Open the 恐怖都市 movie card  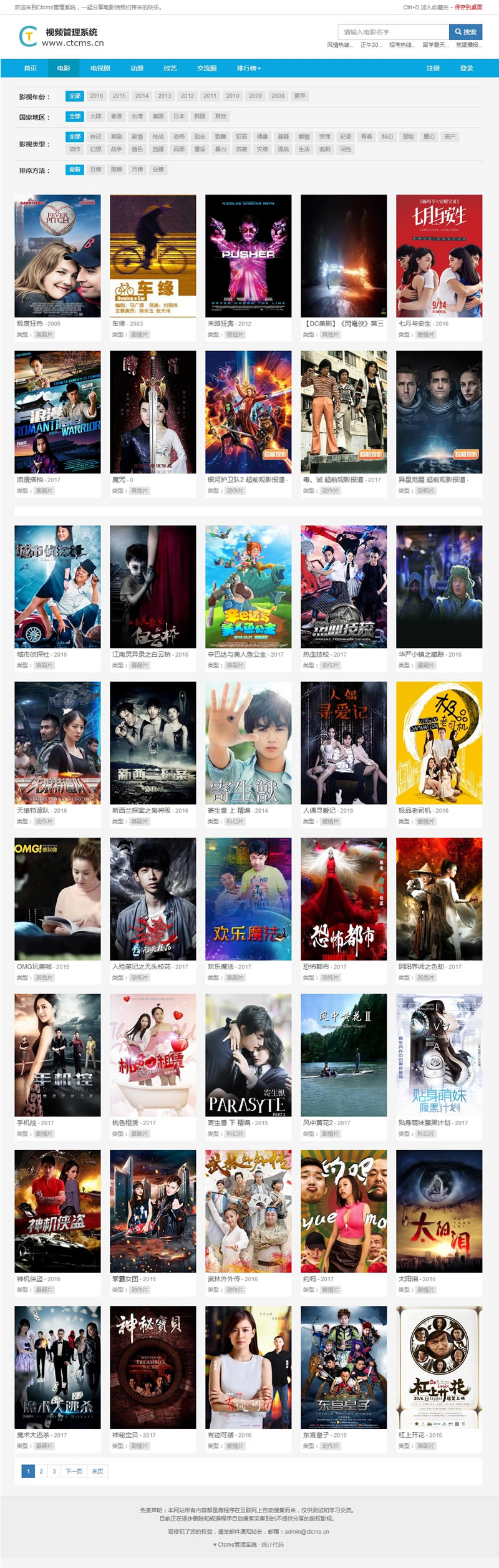pos(344,898)
